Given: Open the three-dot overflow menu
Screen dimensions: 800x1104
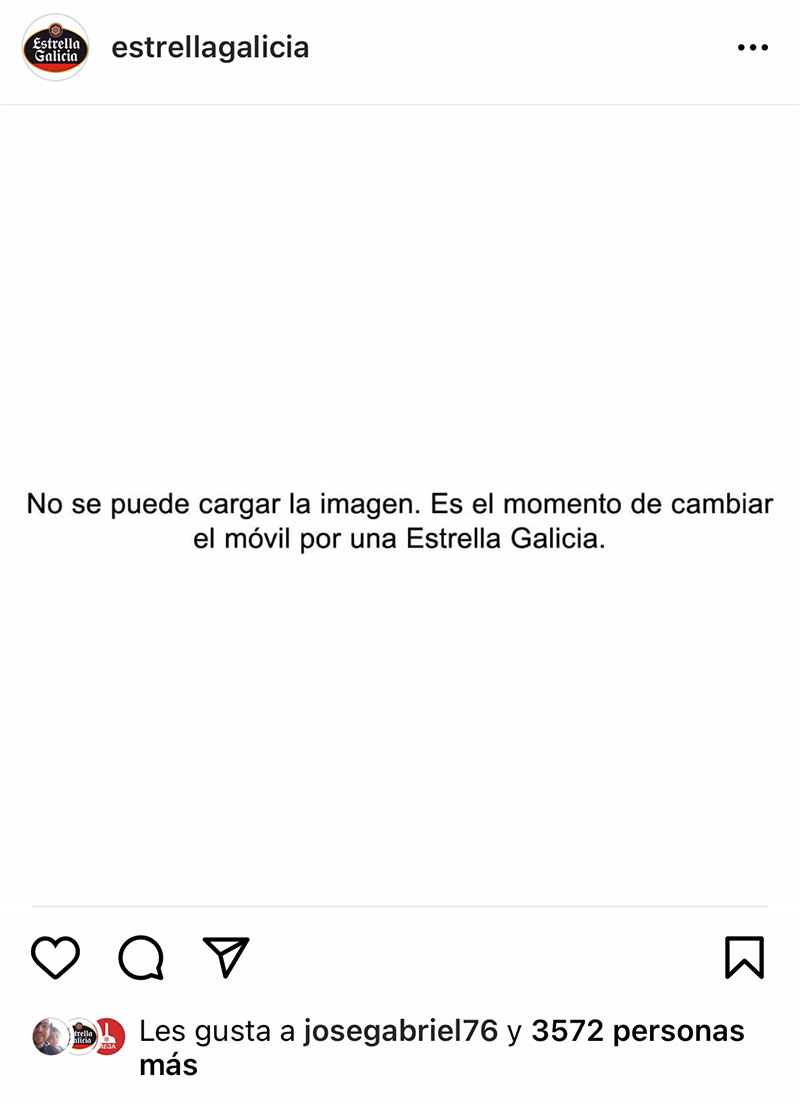Looking at the screenshot, I should tap(753, 48).
